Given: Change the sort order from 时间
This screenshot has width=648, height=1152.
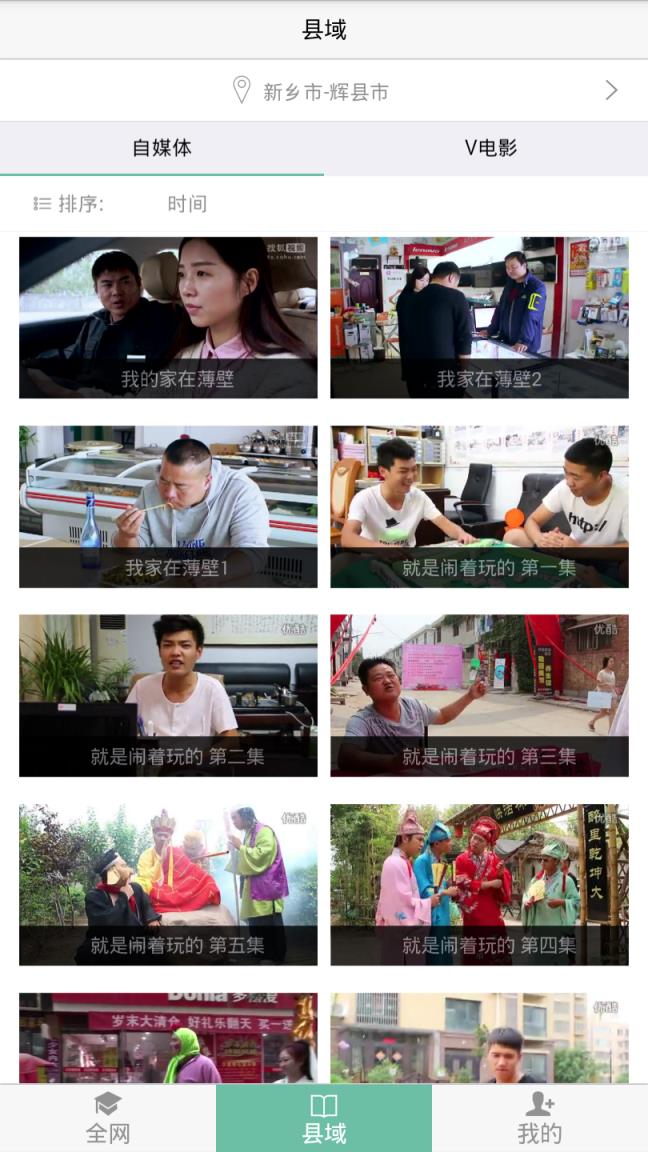Looking at the screenshot, I should [186, 204].
